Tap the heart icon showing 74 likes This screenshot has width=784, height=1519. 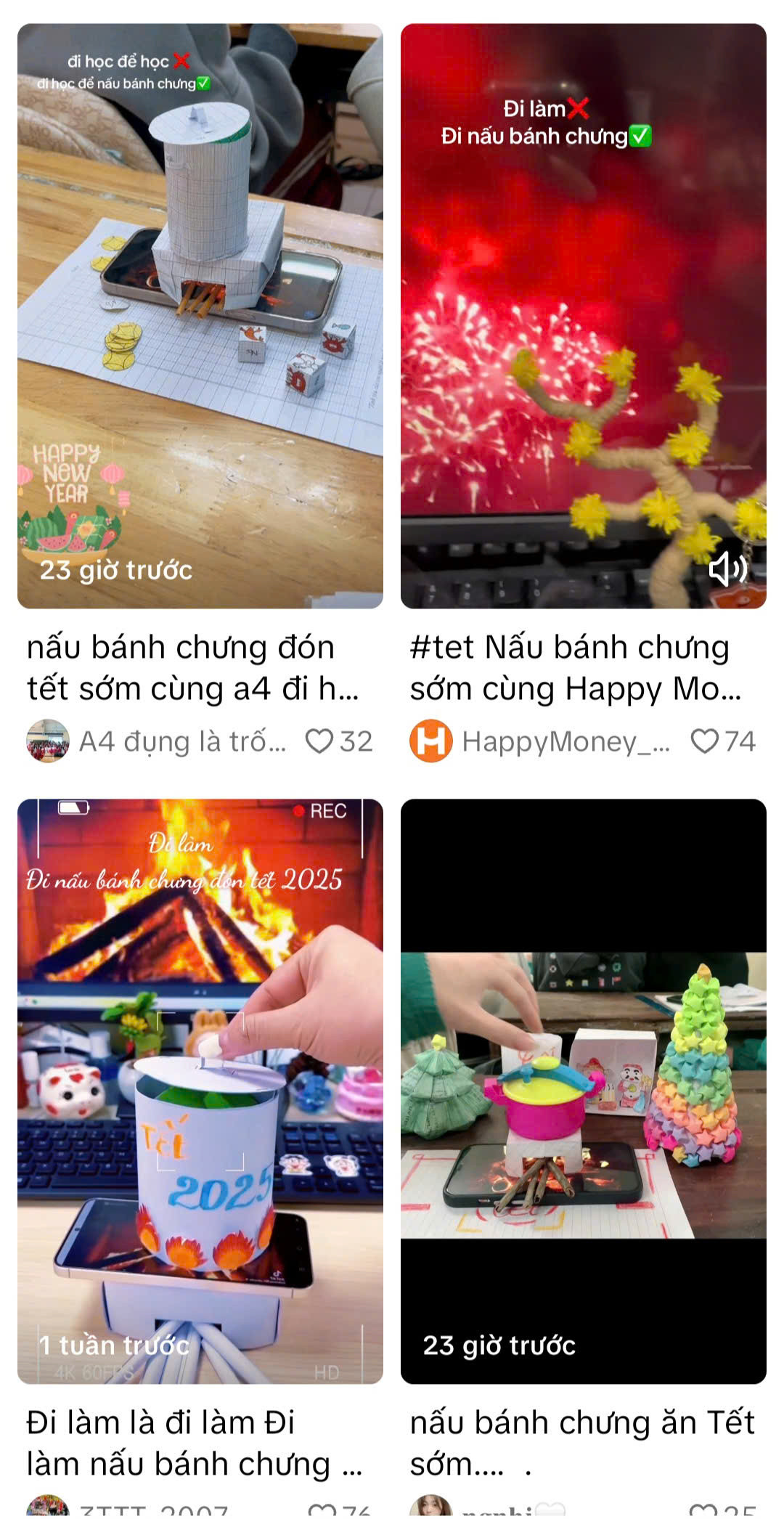click(706, 740)
